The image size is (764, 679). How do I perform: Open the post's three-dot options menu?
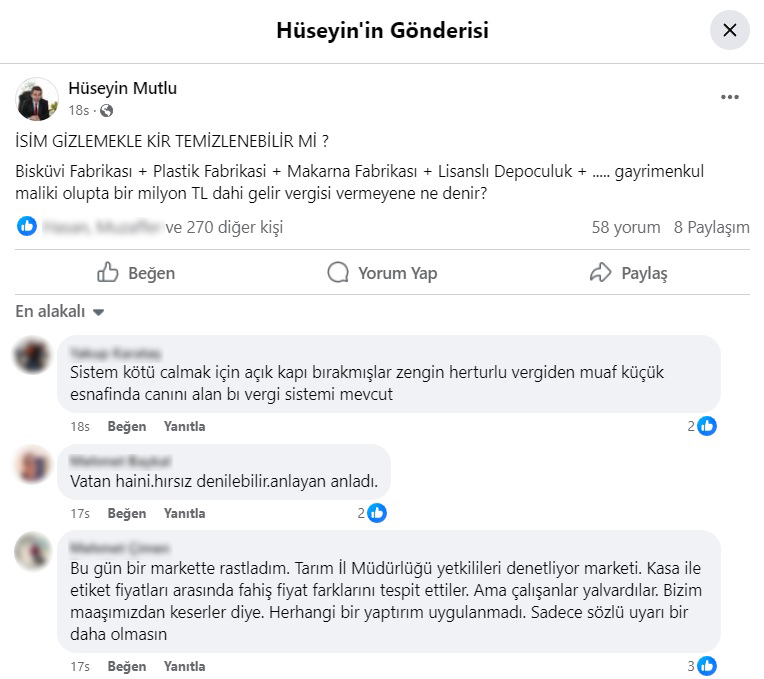pos(730,98)
